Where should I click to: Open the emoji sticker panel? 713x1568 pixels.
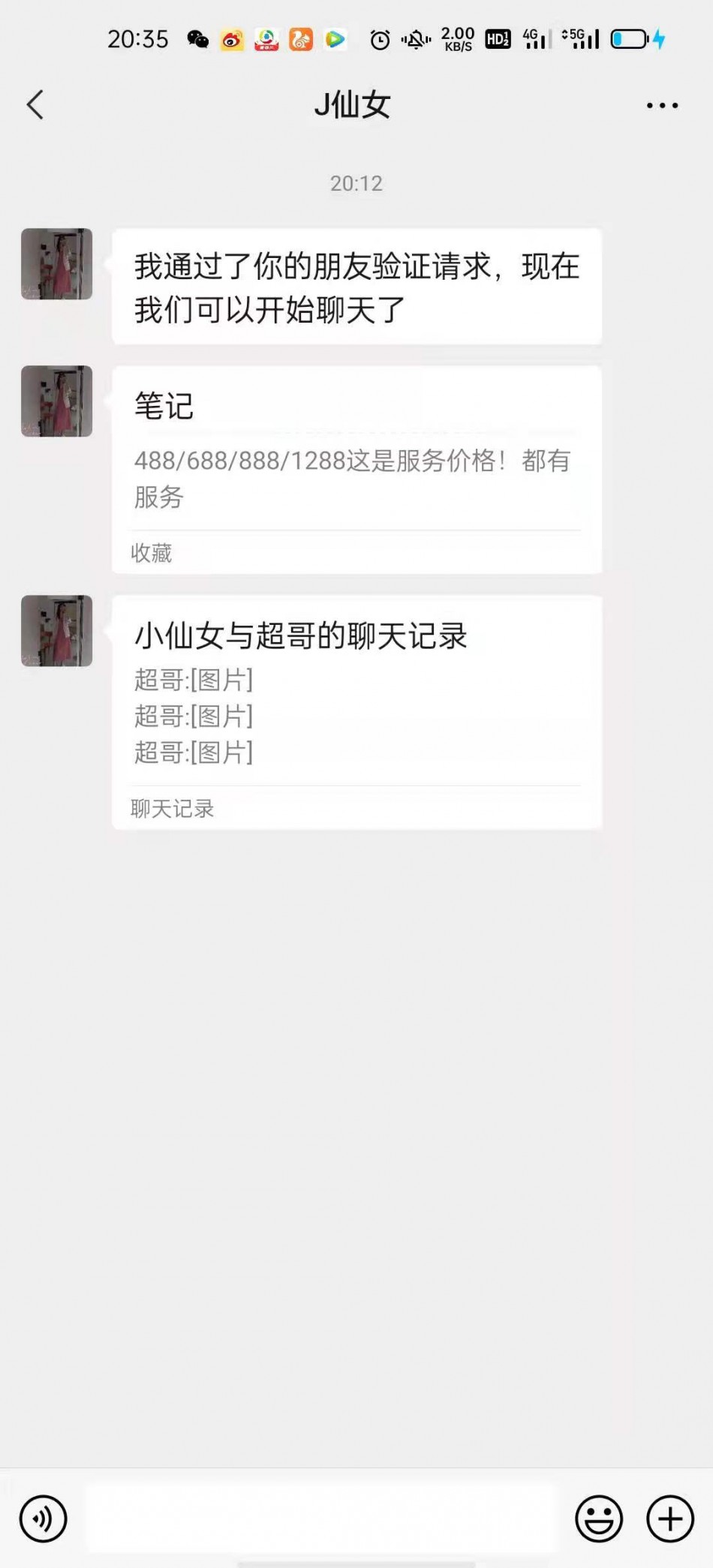pos(598,1518)
